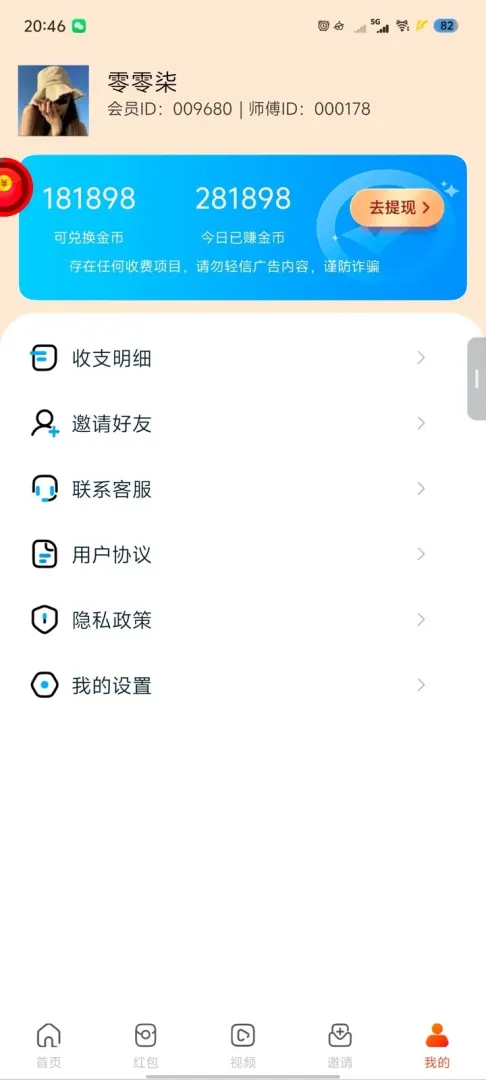The width and height of the screenshot is (486, 1080).
Task: Select the 我的 tab
Action: [437, 1045]
